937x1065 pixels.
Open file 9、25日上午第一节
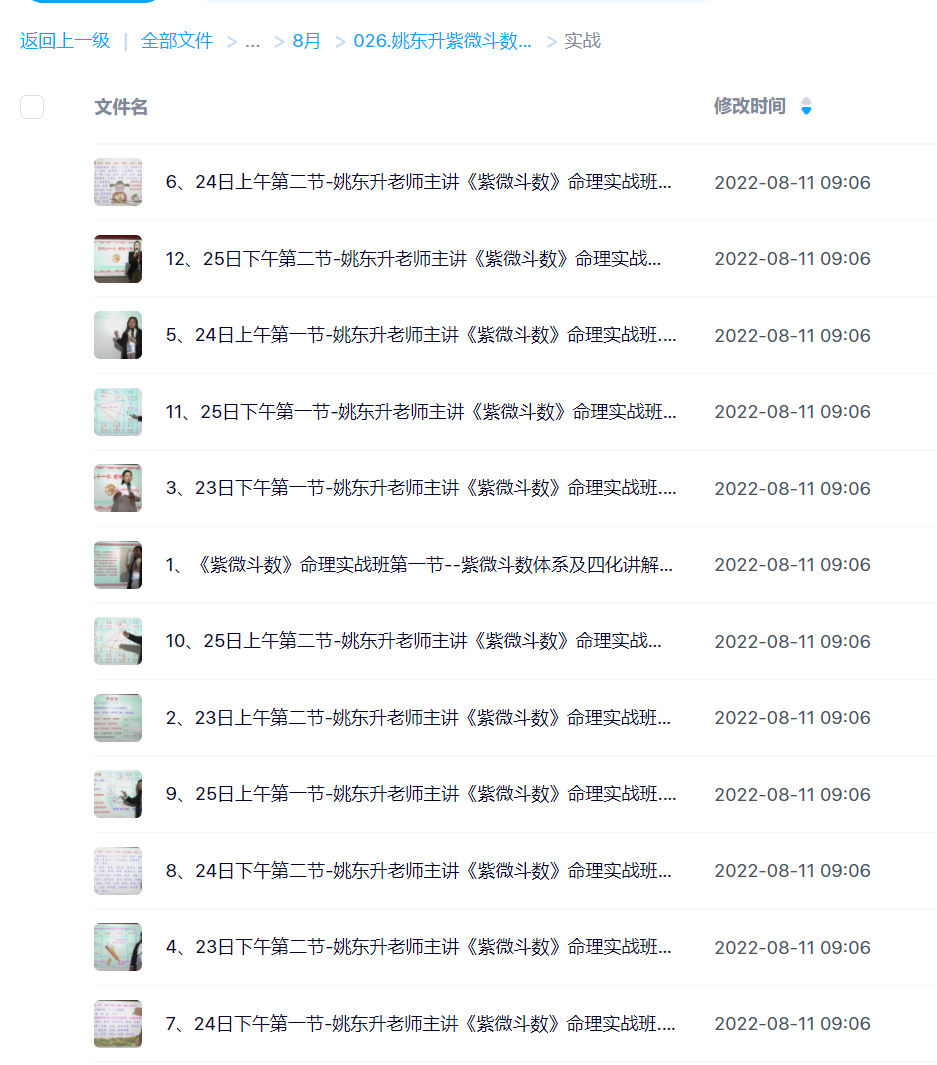(x=420, y=794)
